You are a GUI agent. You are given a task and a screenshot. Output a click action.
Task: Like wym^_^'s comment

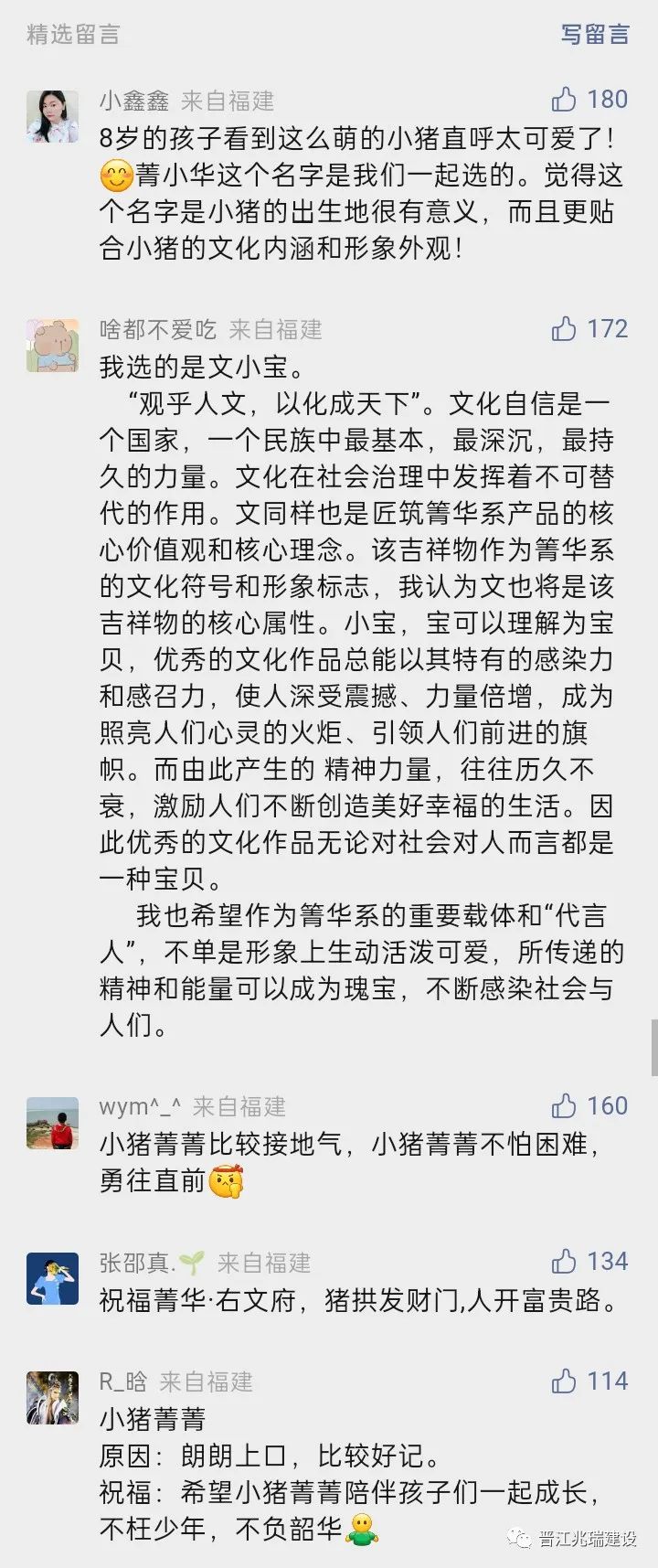(x=565, y=1105)
